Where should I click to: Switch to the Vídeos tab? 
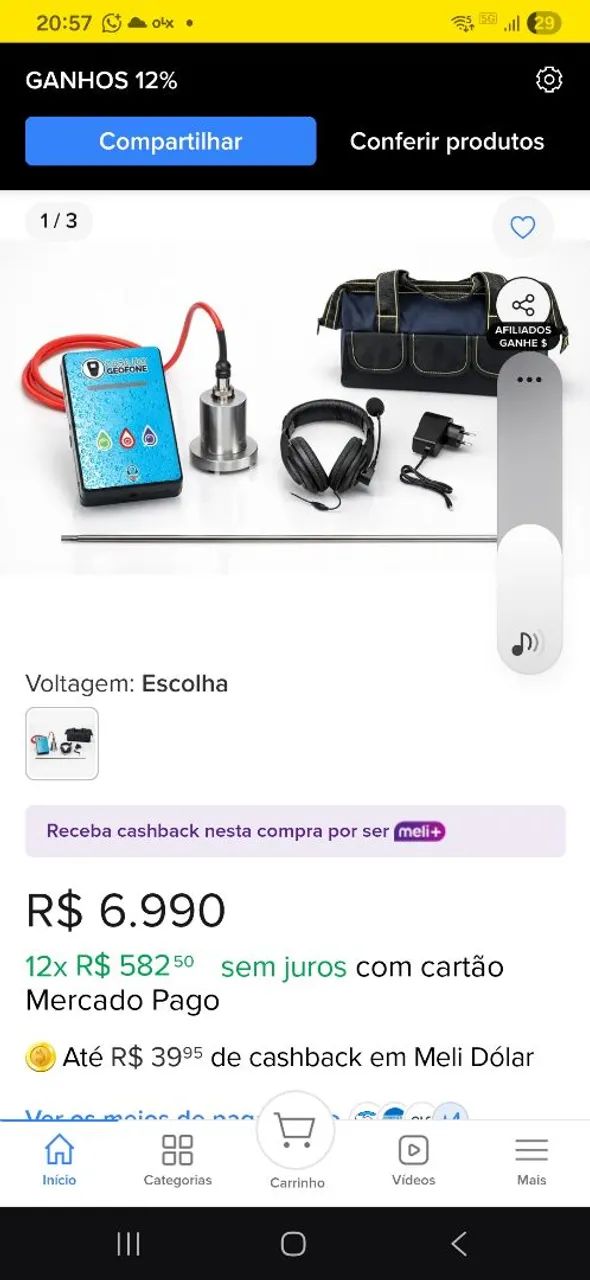413,1159
